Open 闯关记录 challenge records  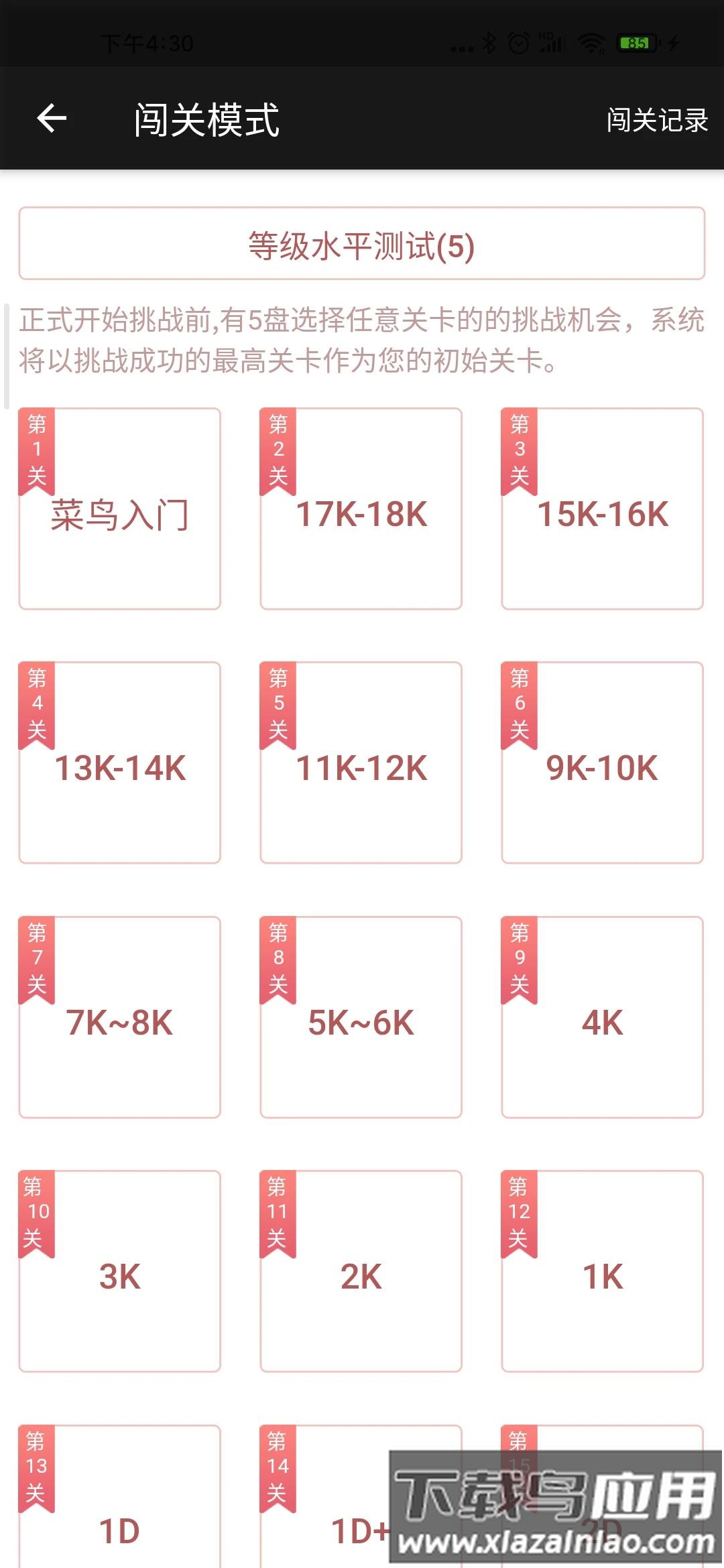point(657,121)
